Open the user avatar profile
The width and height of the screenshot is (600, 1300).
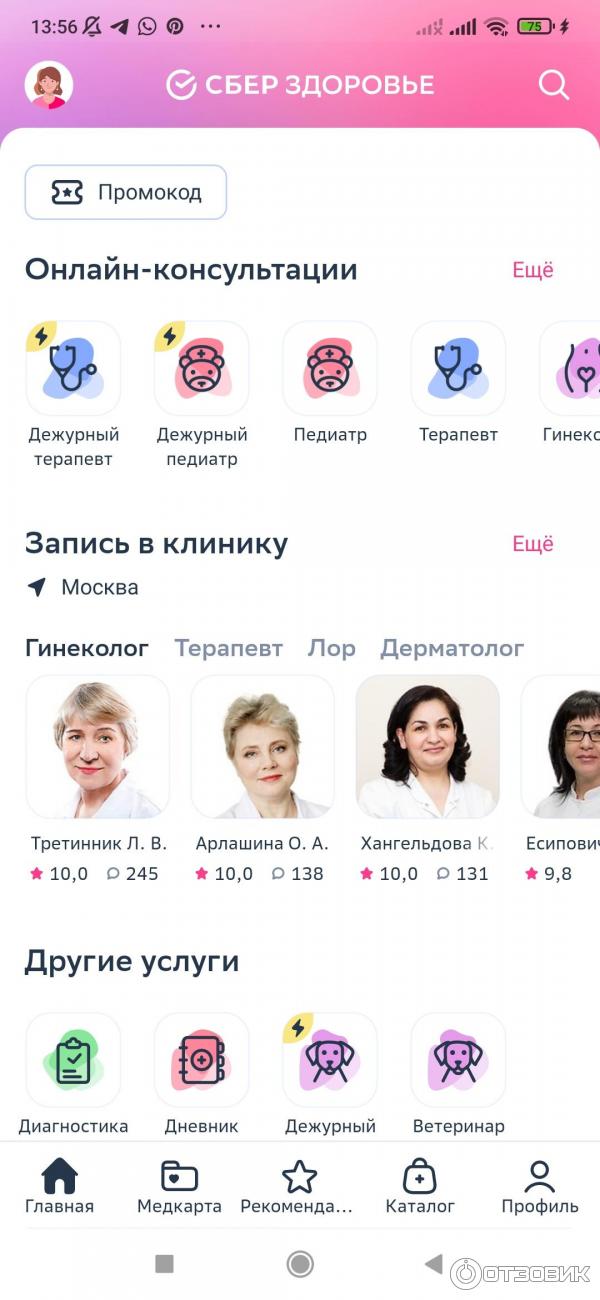(x=49, y=85)
